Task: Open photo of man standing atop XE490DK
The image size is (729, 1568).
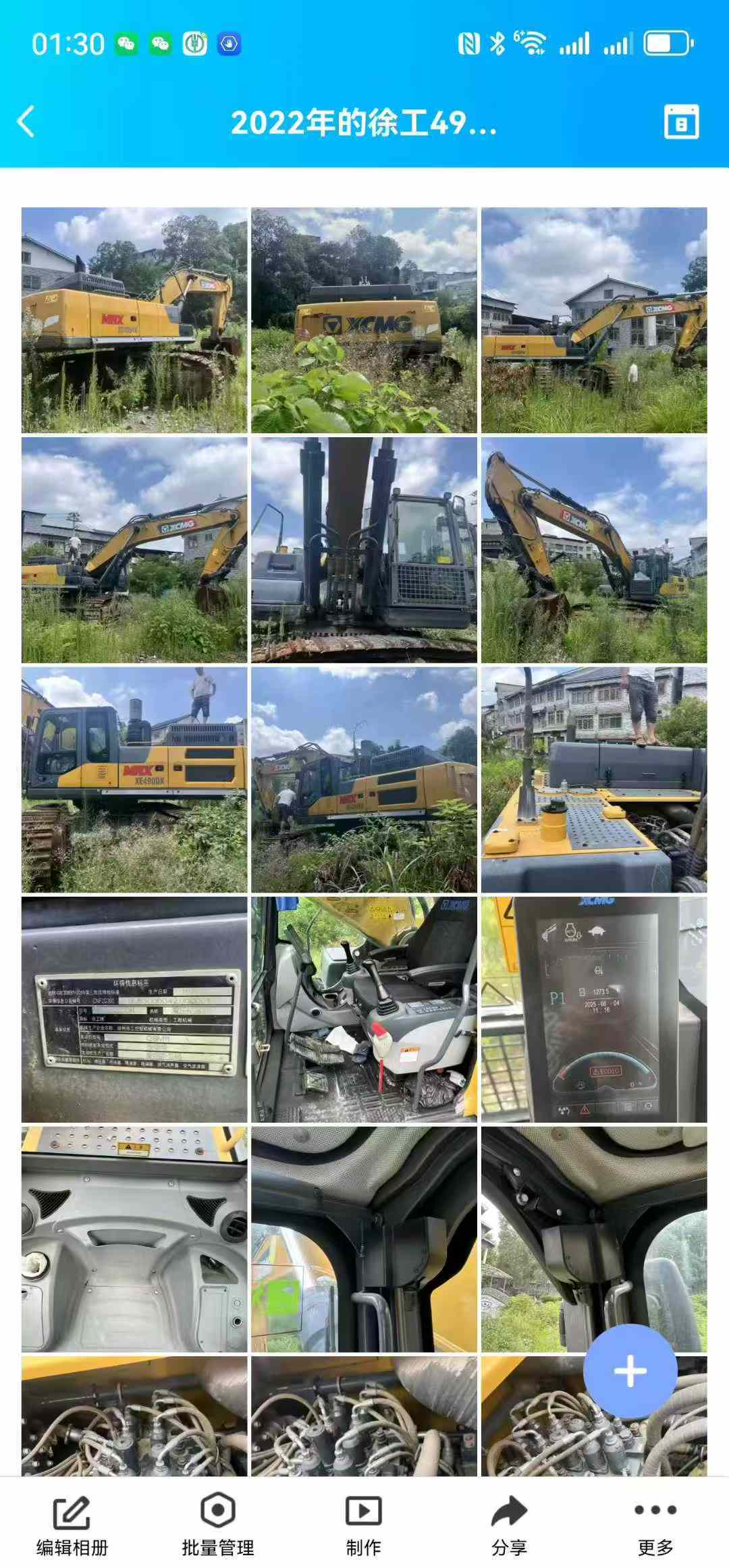Action: (134, 780)
